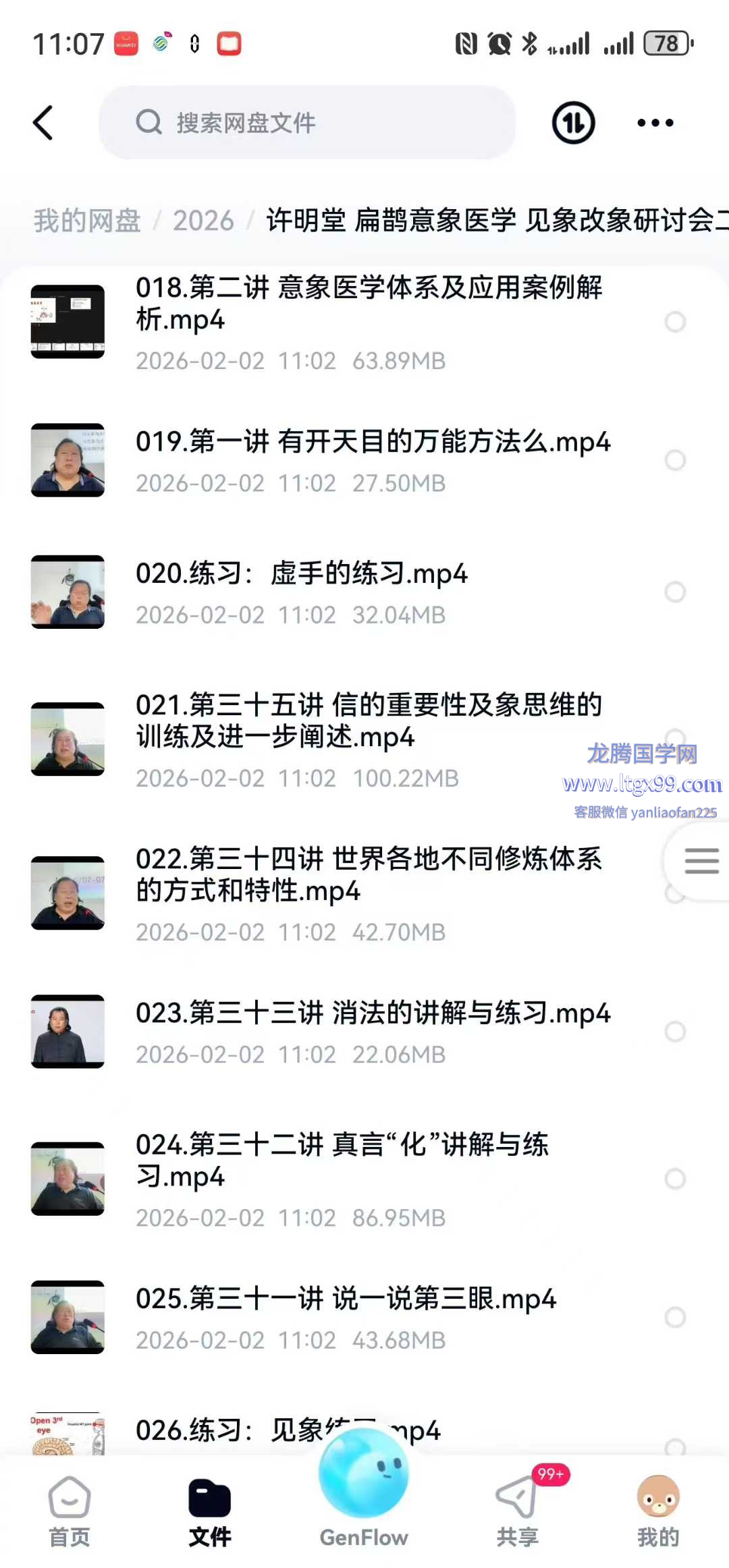
Task: Open 024.第三十二讲 真言"化"讲解与练习 video
Action: 342,1160
